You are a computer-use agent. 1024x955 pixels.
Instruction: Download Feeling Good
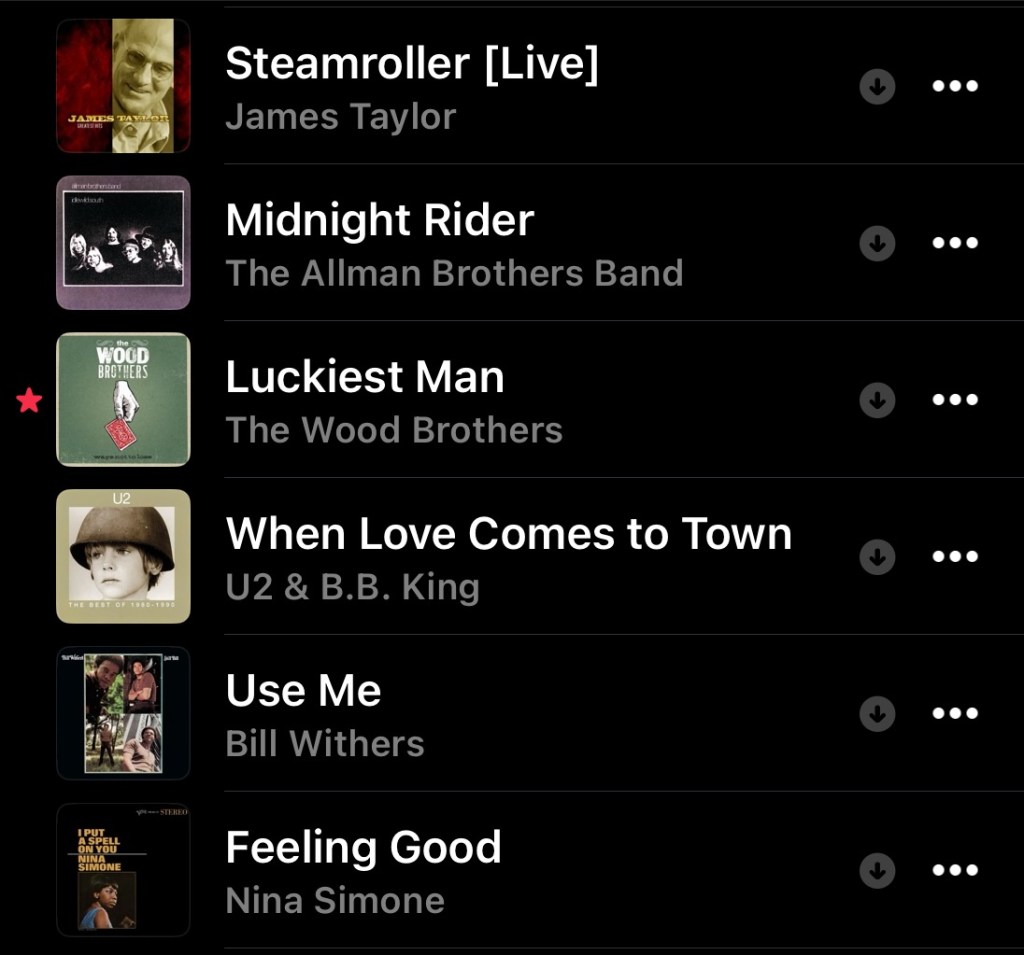[877, 870]
